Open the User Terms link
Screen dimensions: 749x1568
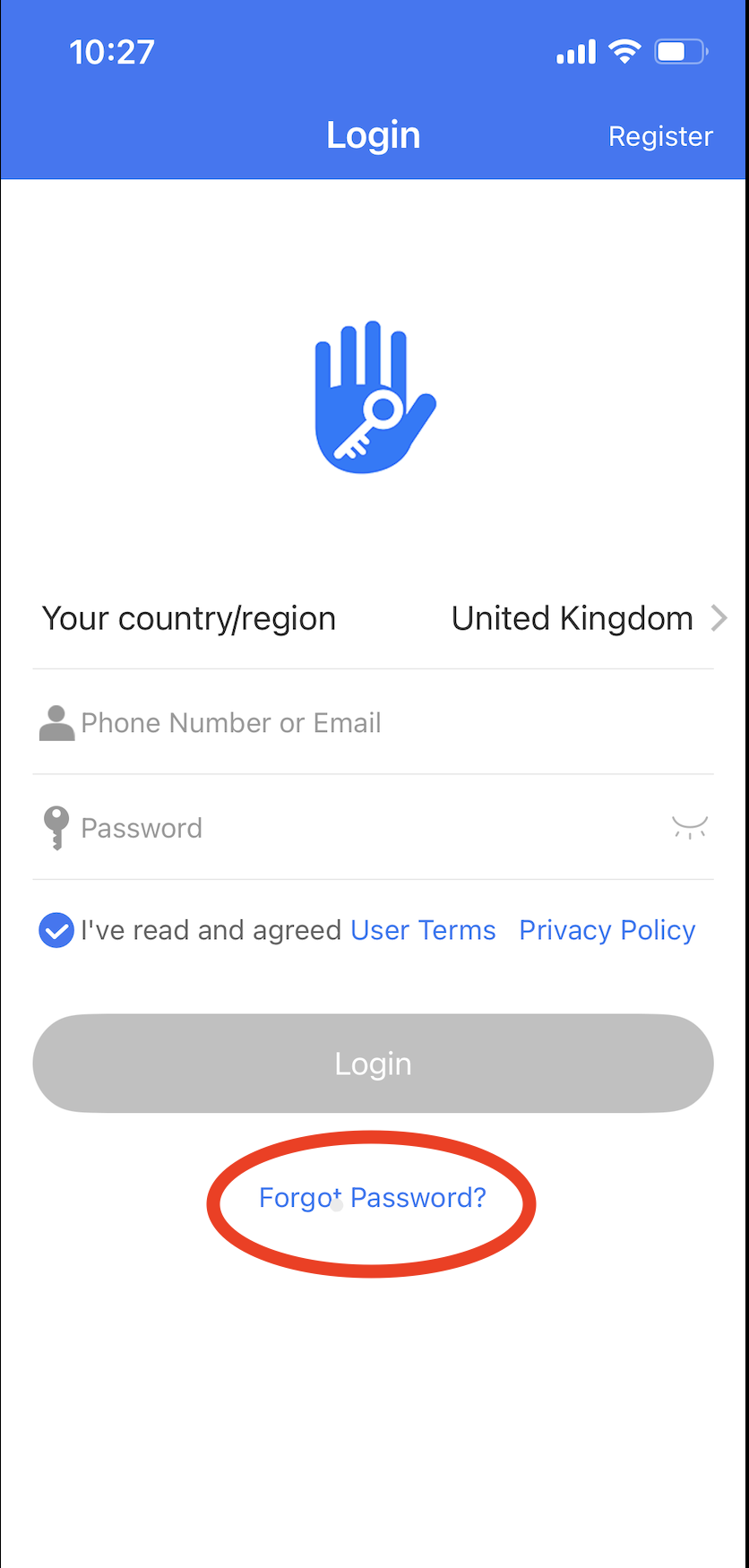pos(423,930)
